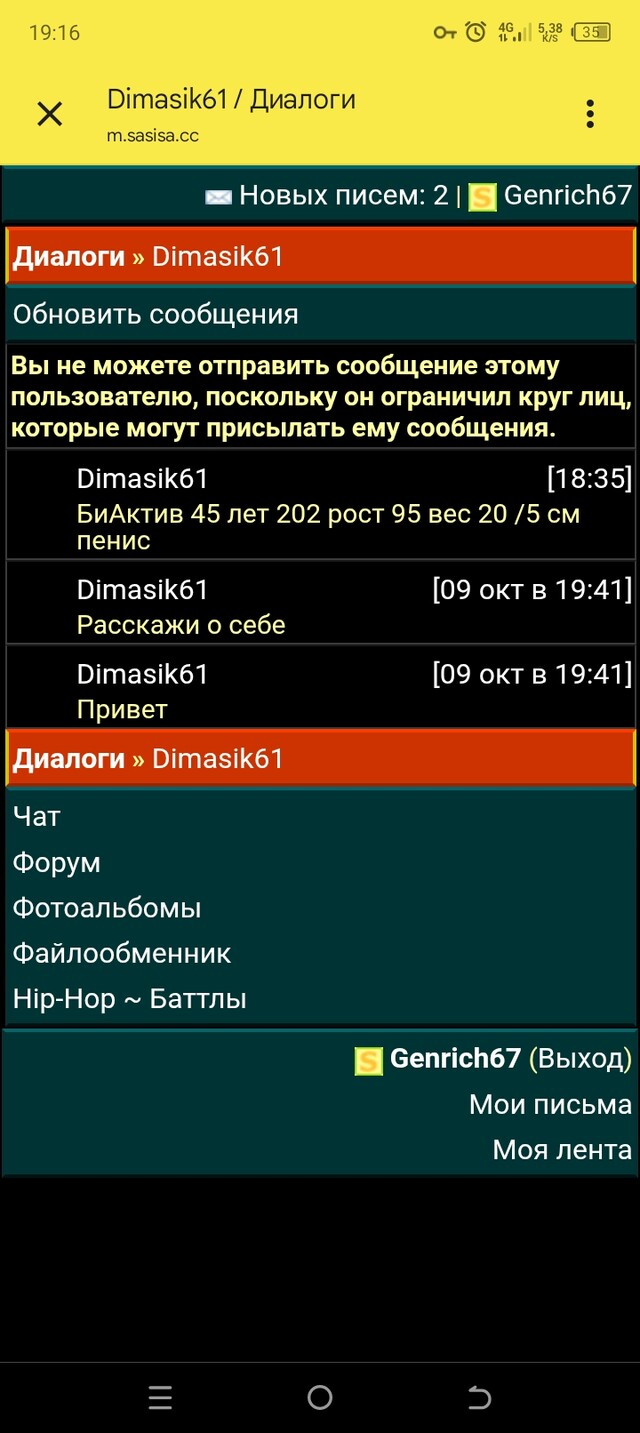
Task: Open Моя лента
Action: tap(562, 1150)
